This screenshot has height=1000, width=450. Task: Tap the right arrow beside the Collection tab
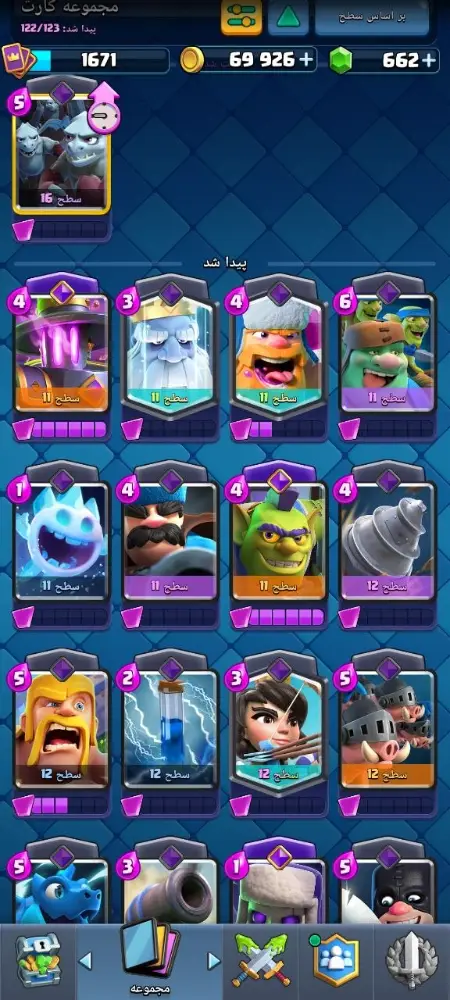[x=214, y=960]
